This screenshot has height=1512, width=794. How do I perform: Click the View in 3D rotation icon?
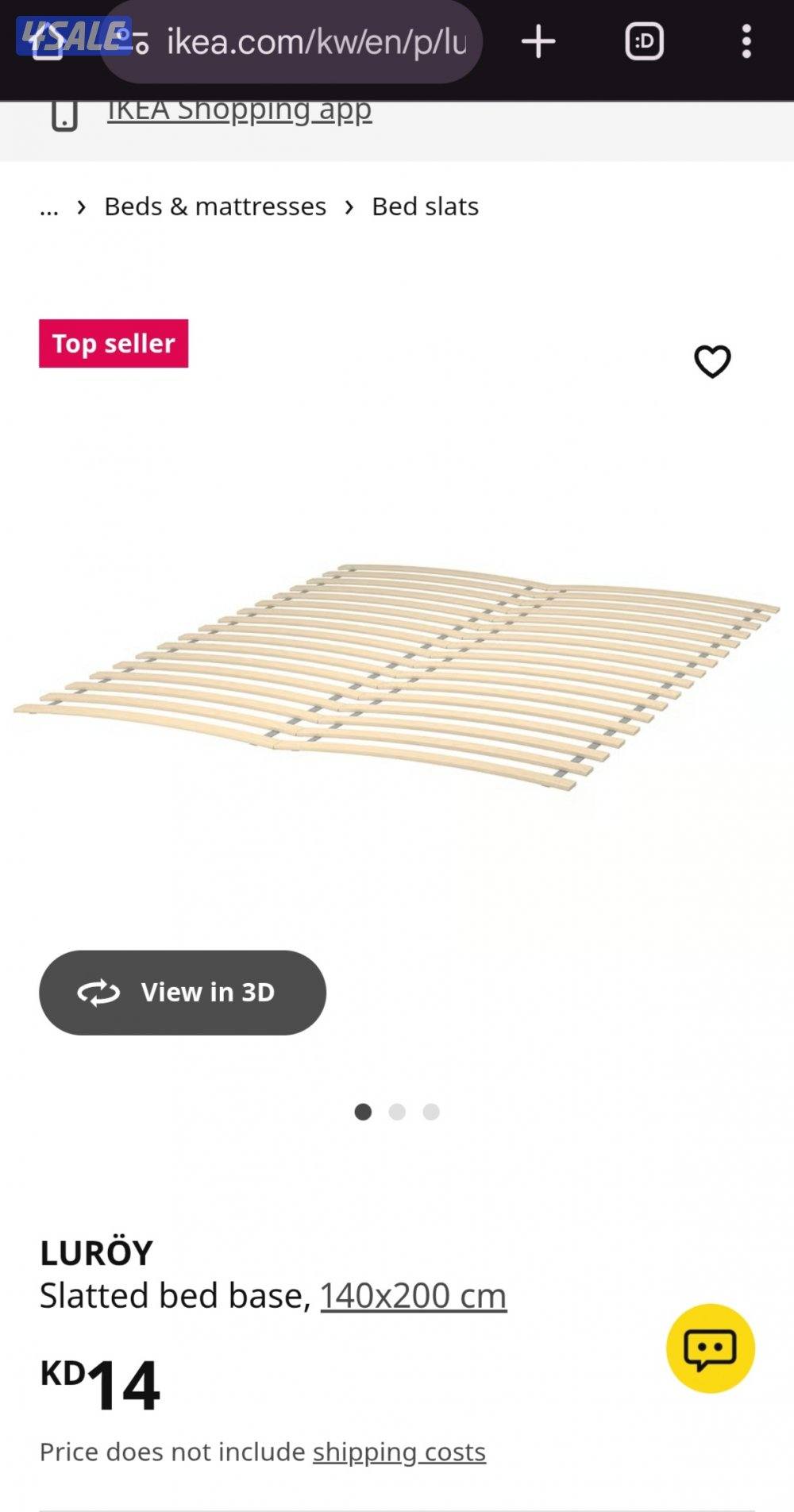pyautogui.click(x=97, y=993)
